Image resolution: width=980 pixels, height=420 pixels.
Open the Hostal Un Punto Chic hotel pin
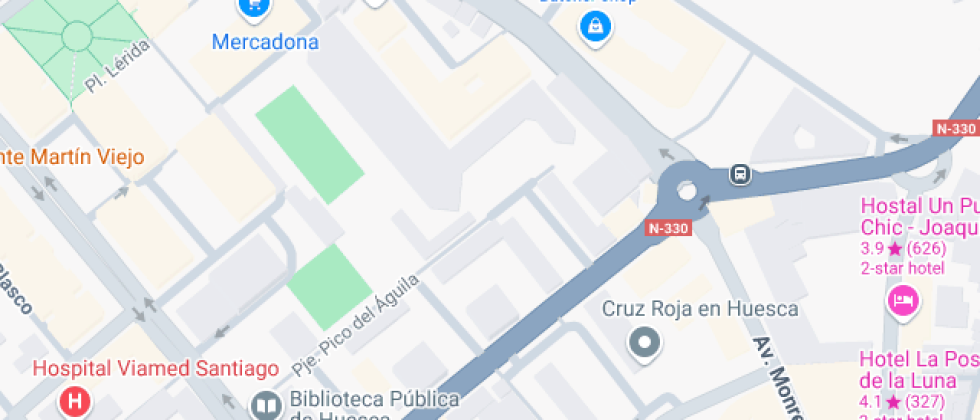pos(903,300)
